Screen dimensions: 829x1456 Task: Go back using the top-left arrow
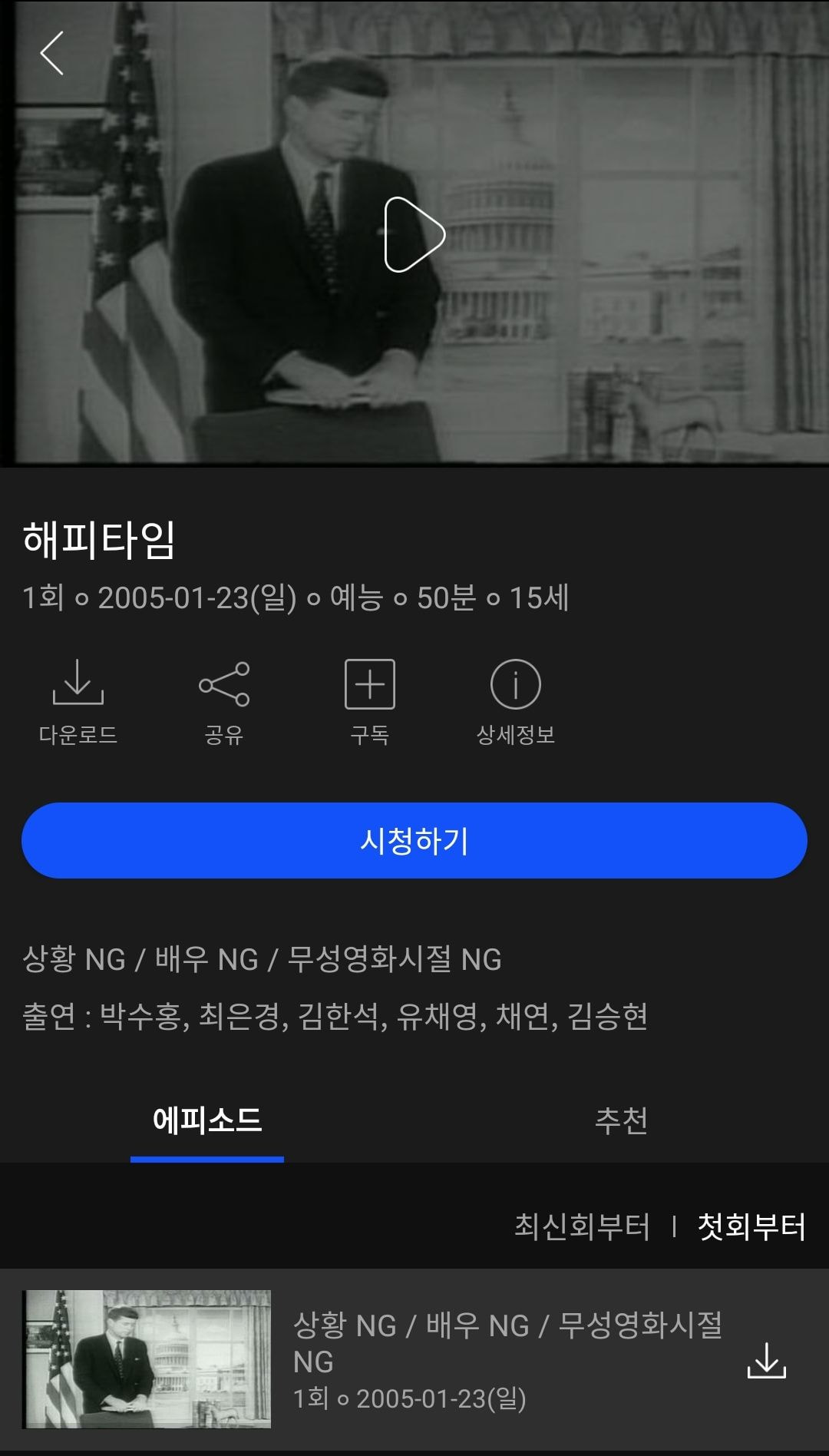pos(51,53)
